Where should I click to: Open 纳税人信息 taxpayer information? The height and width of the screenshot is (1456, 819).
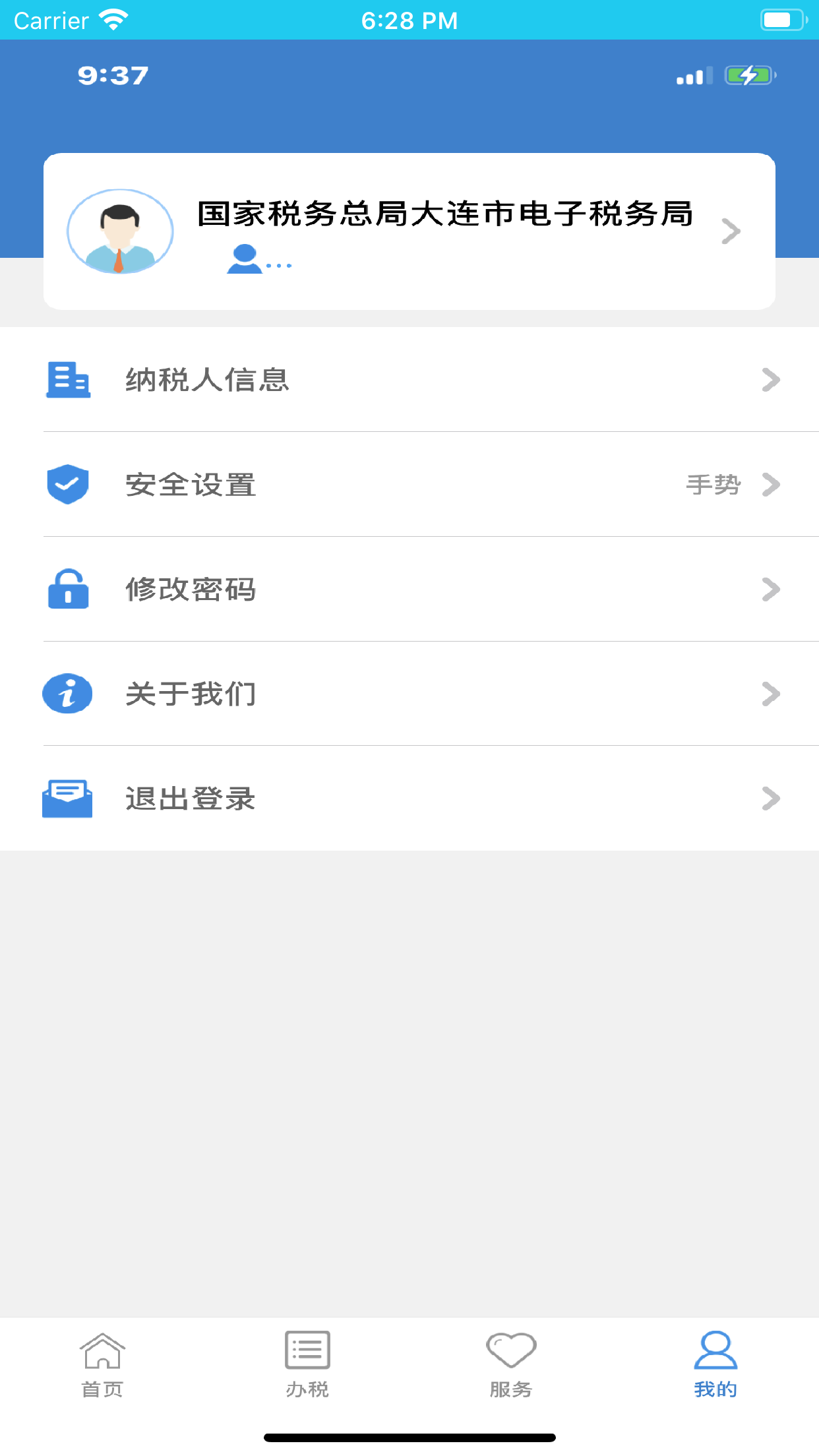click(x=409, y=380)
